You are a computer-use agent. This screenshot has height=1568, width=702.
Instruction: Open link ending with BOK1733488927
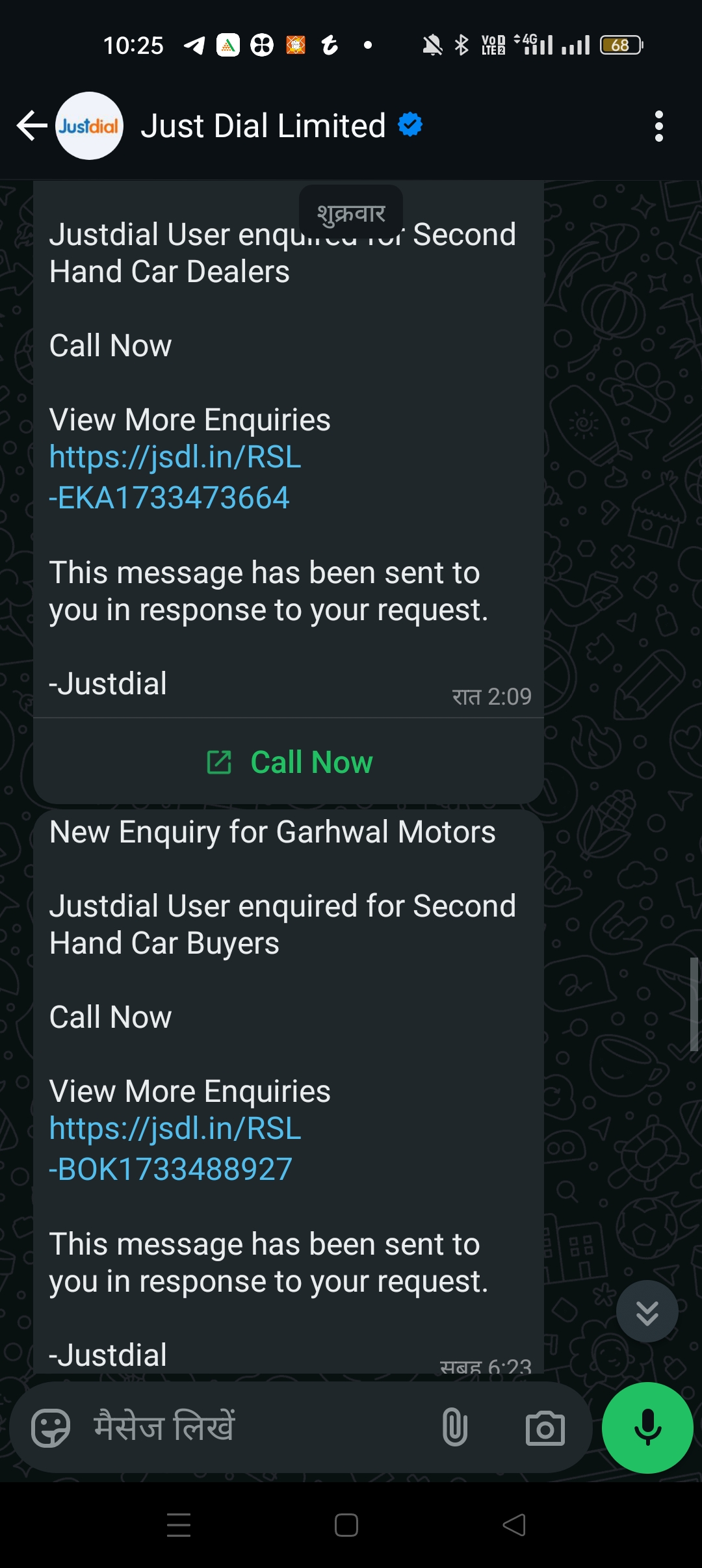tap(174, 1149)
